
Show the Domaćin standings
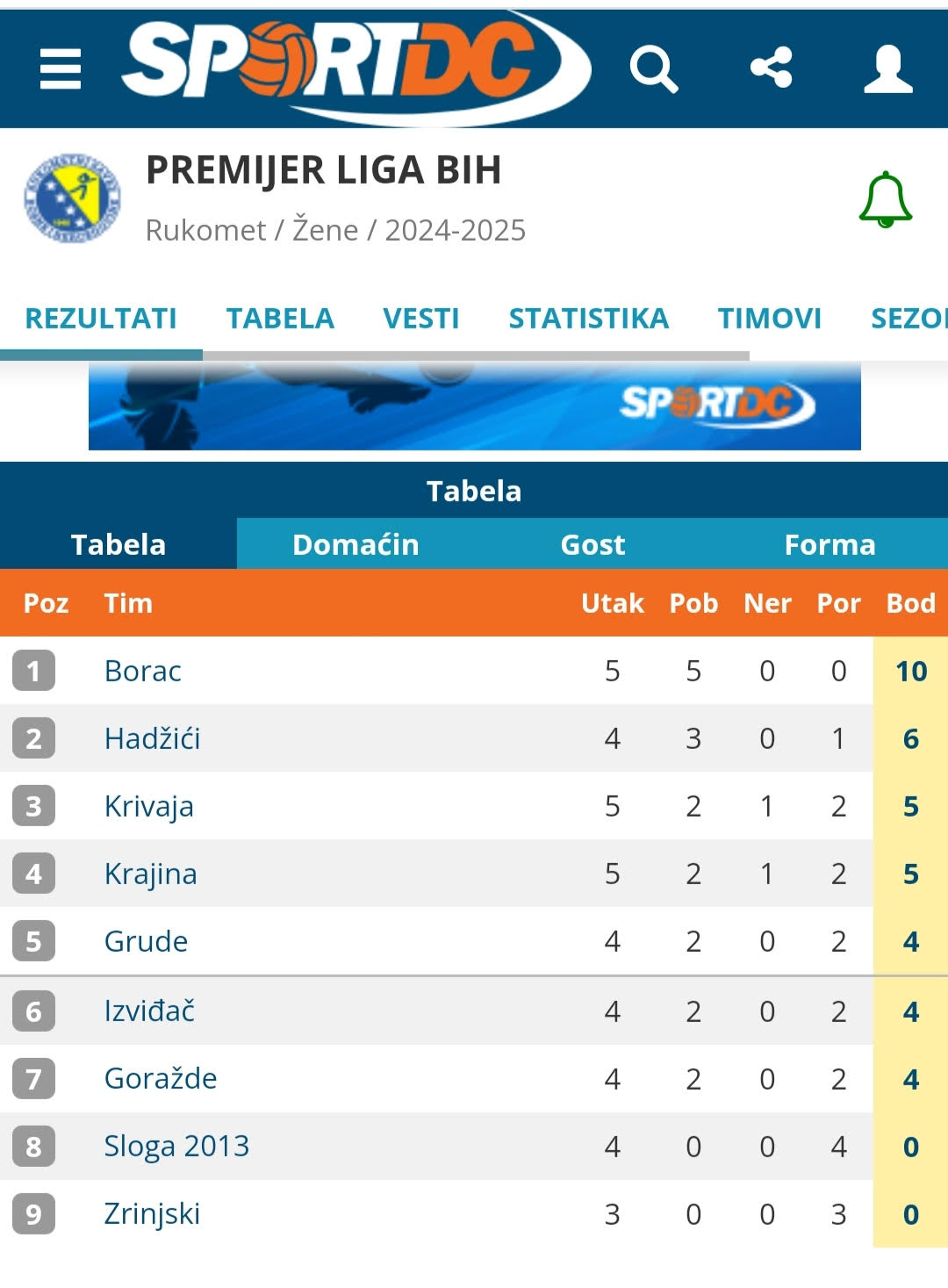point(355,544)
